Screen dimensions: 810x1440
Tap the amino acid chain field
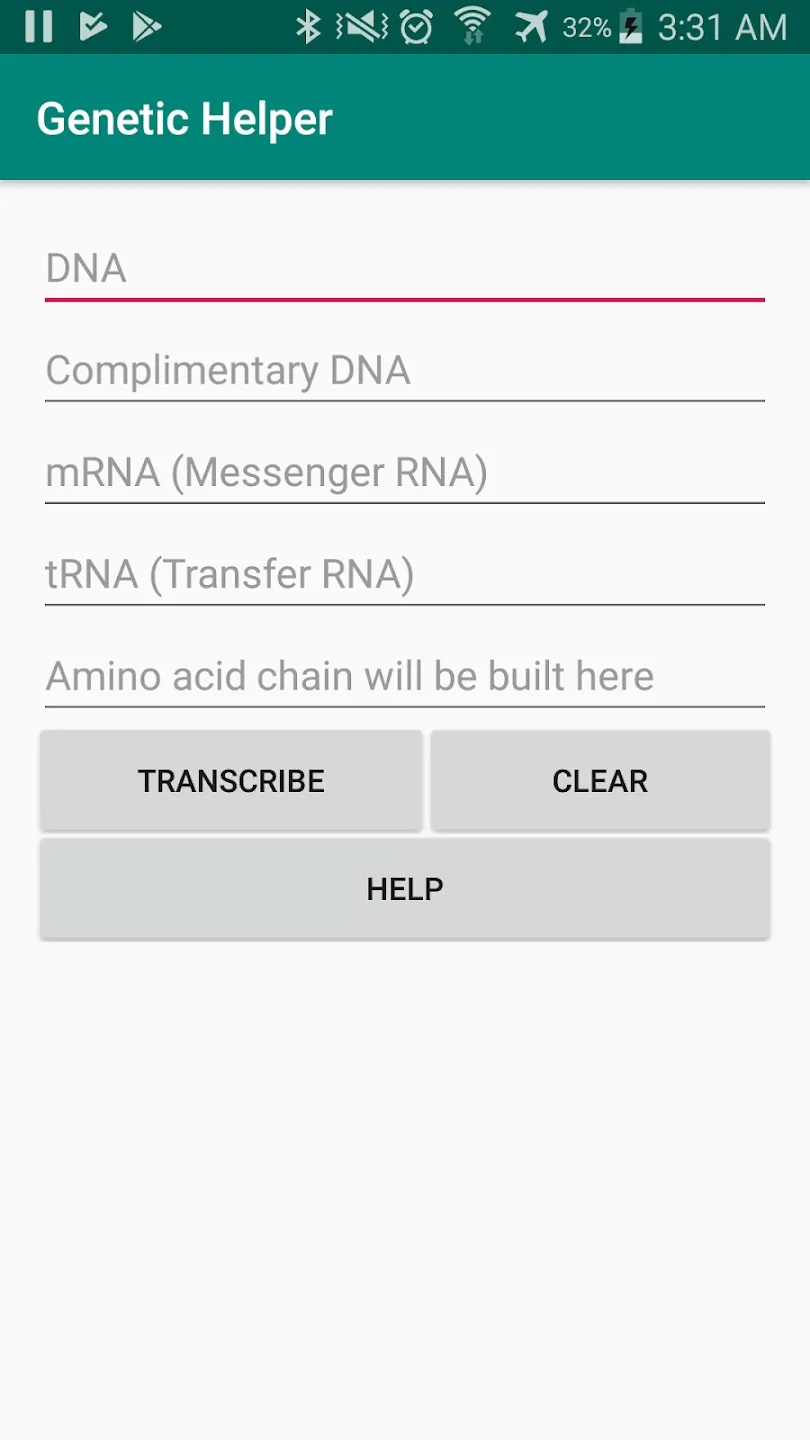[x=405, y=677]
